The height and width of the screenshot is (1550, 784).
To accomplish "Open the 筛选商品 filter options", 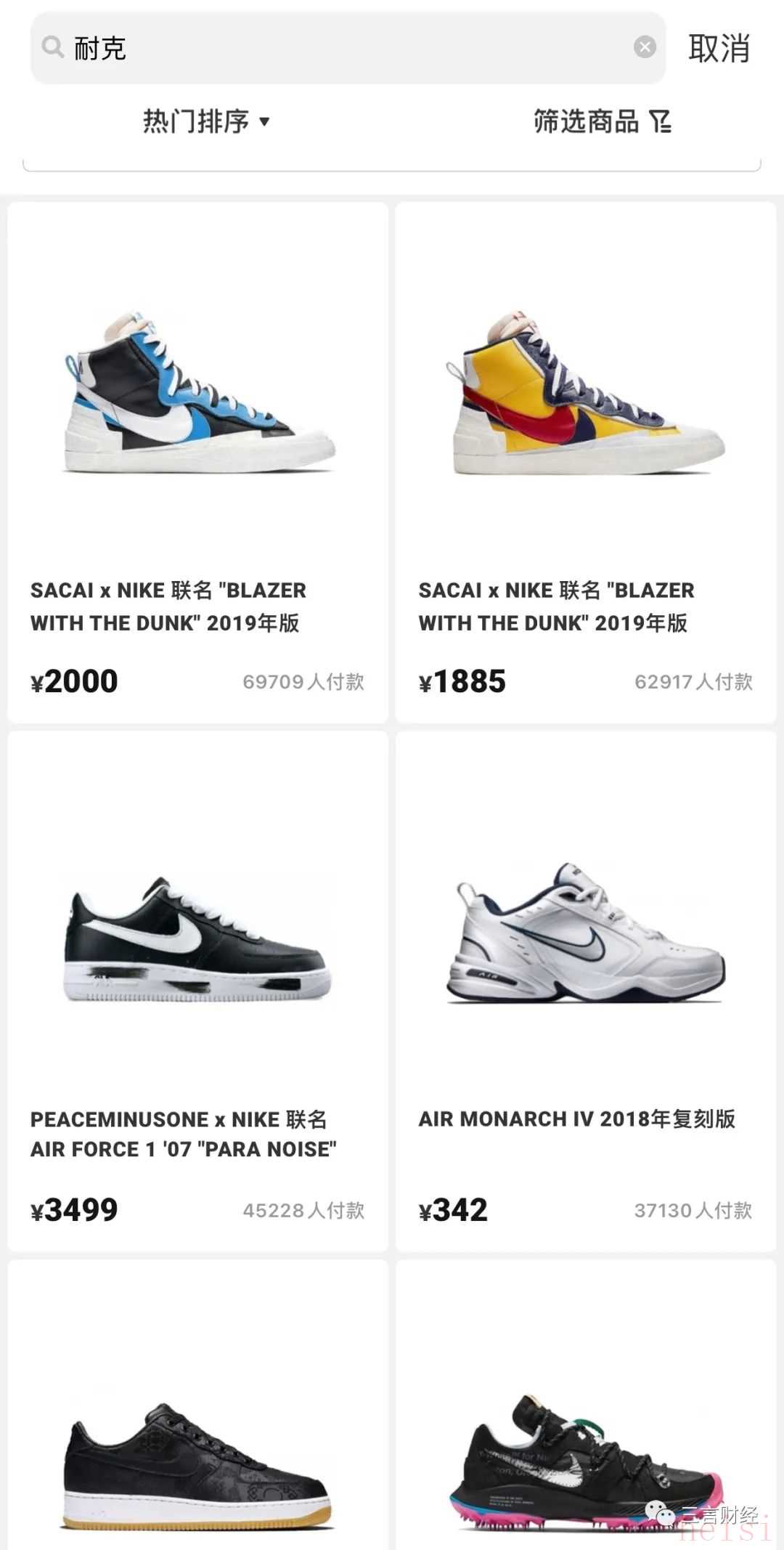I will [x=602, y=121].
